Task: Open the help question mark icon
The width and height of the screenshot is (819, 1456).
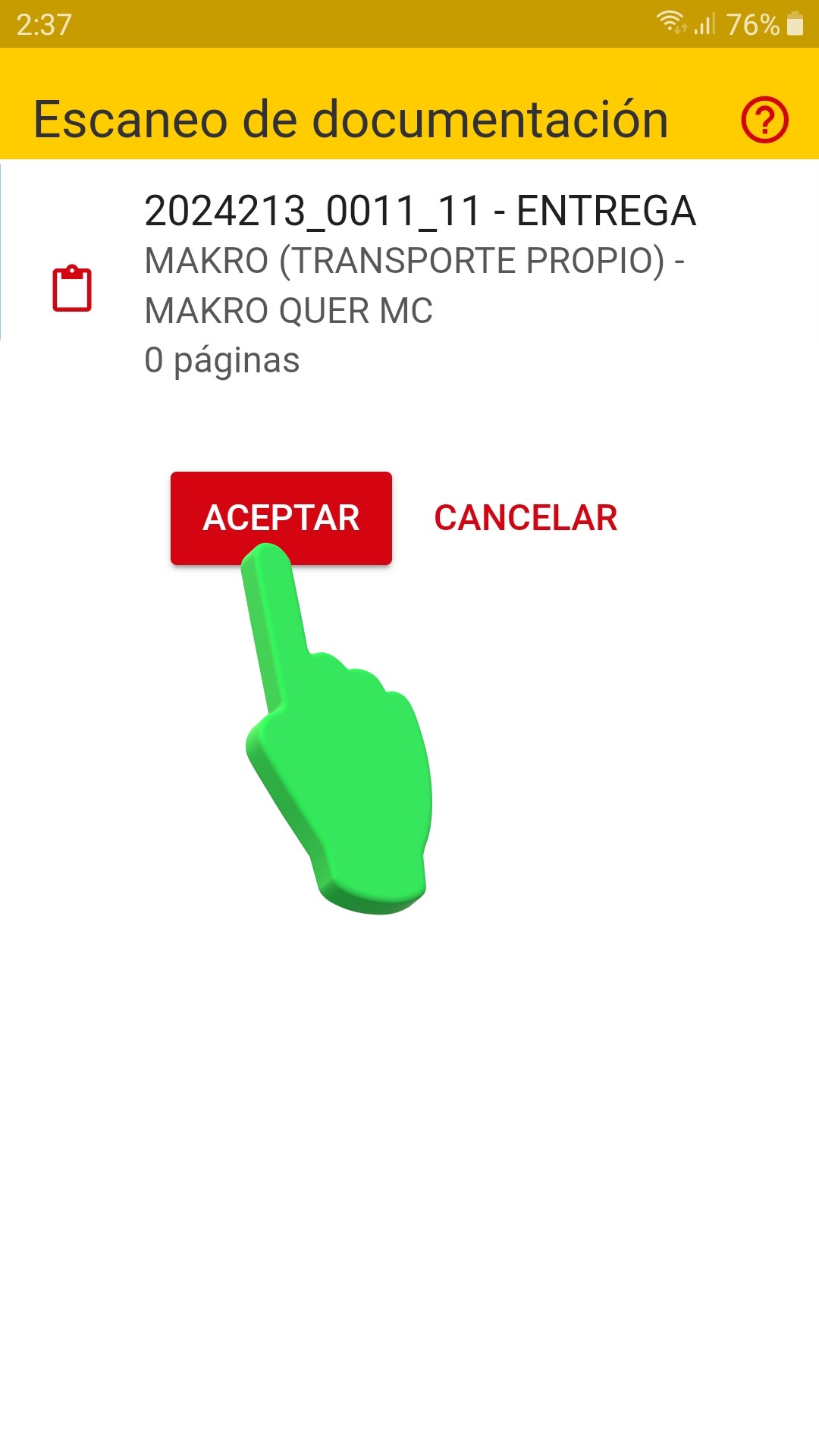Action: [764, 120]
